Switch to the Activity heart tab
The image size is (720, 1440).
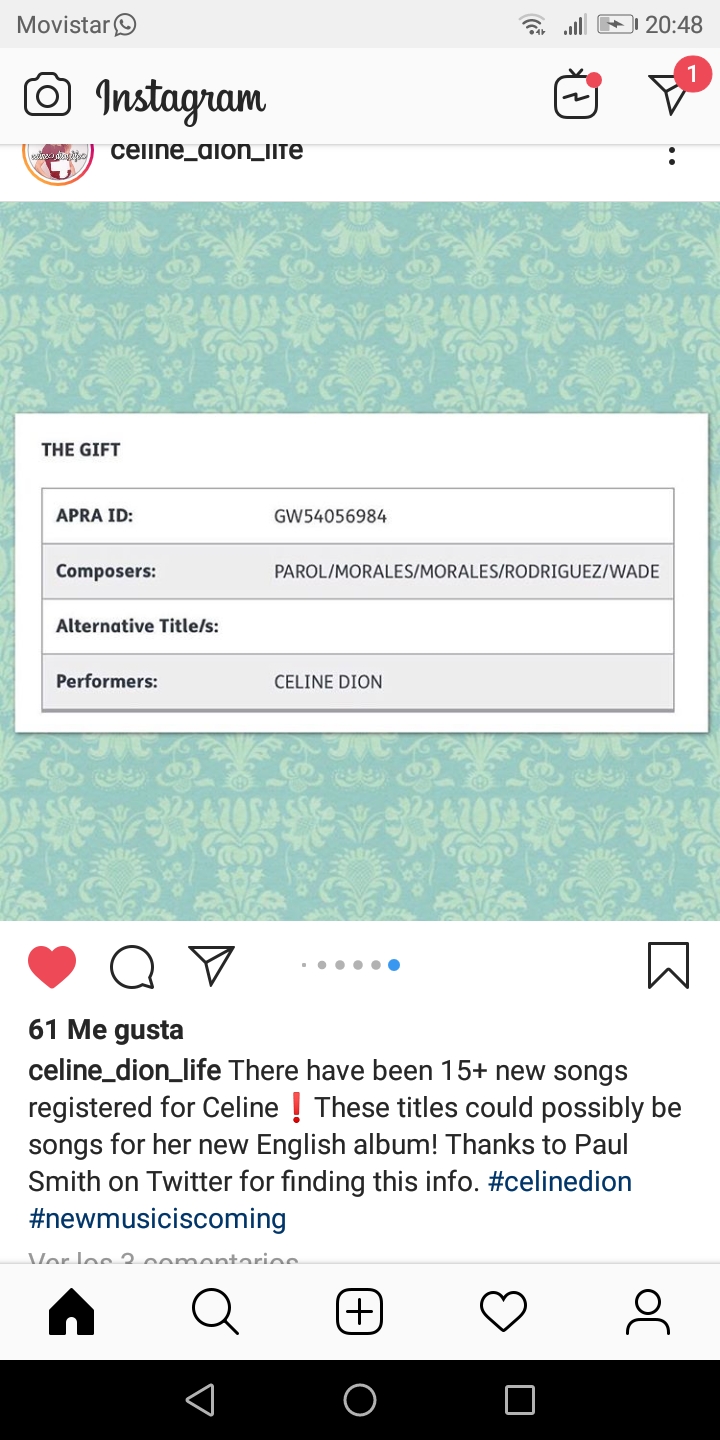(x=503, y=1312)
